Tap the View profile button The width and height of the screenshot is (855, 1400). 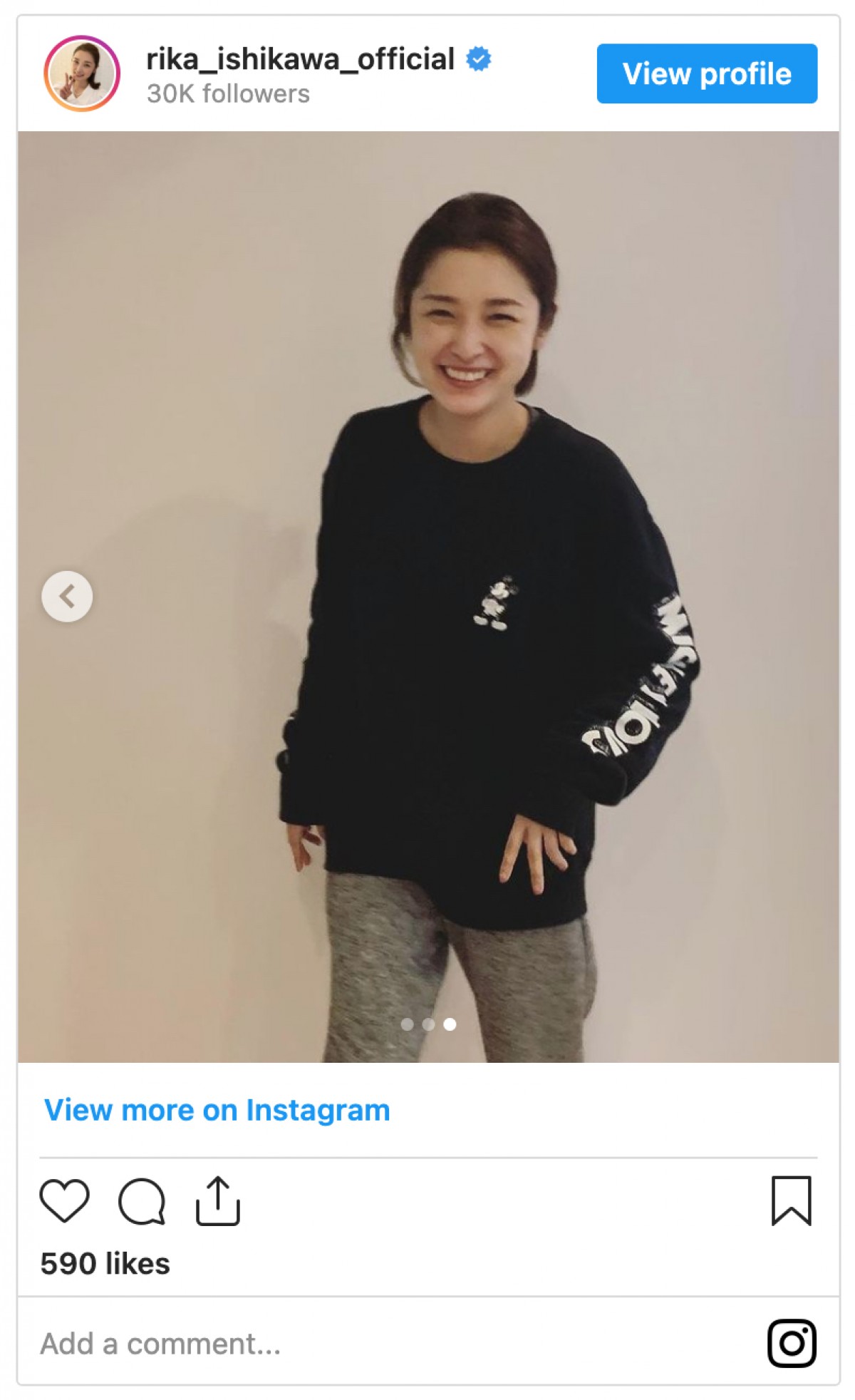[706, 73]
